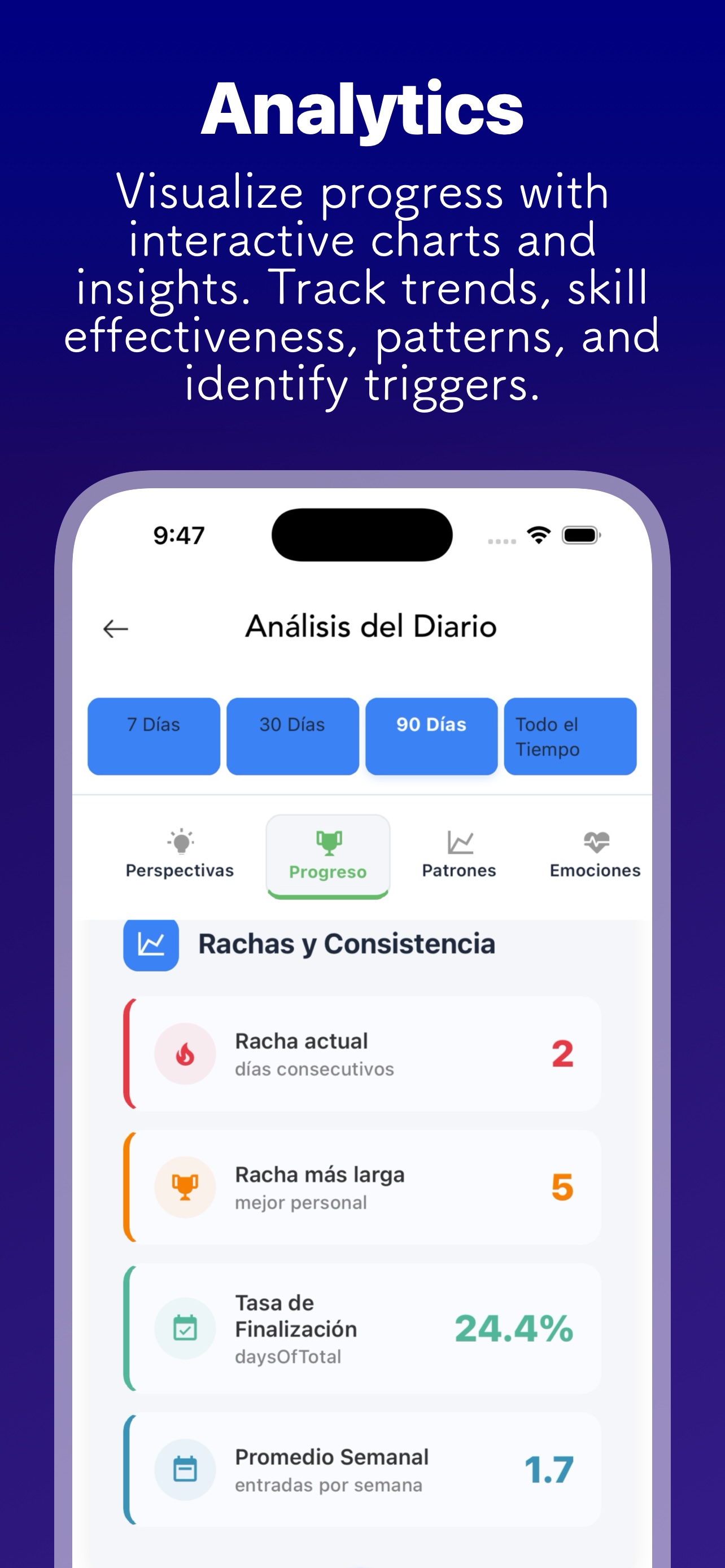Screen dimensions: 725x1568
Task: Click the calendar icon beside Promedio Semanal
Action: pos(184,1469)
